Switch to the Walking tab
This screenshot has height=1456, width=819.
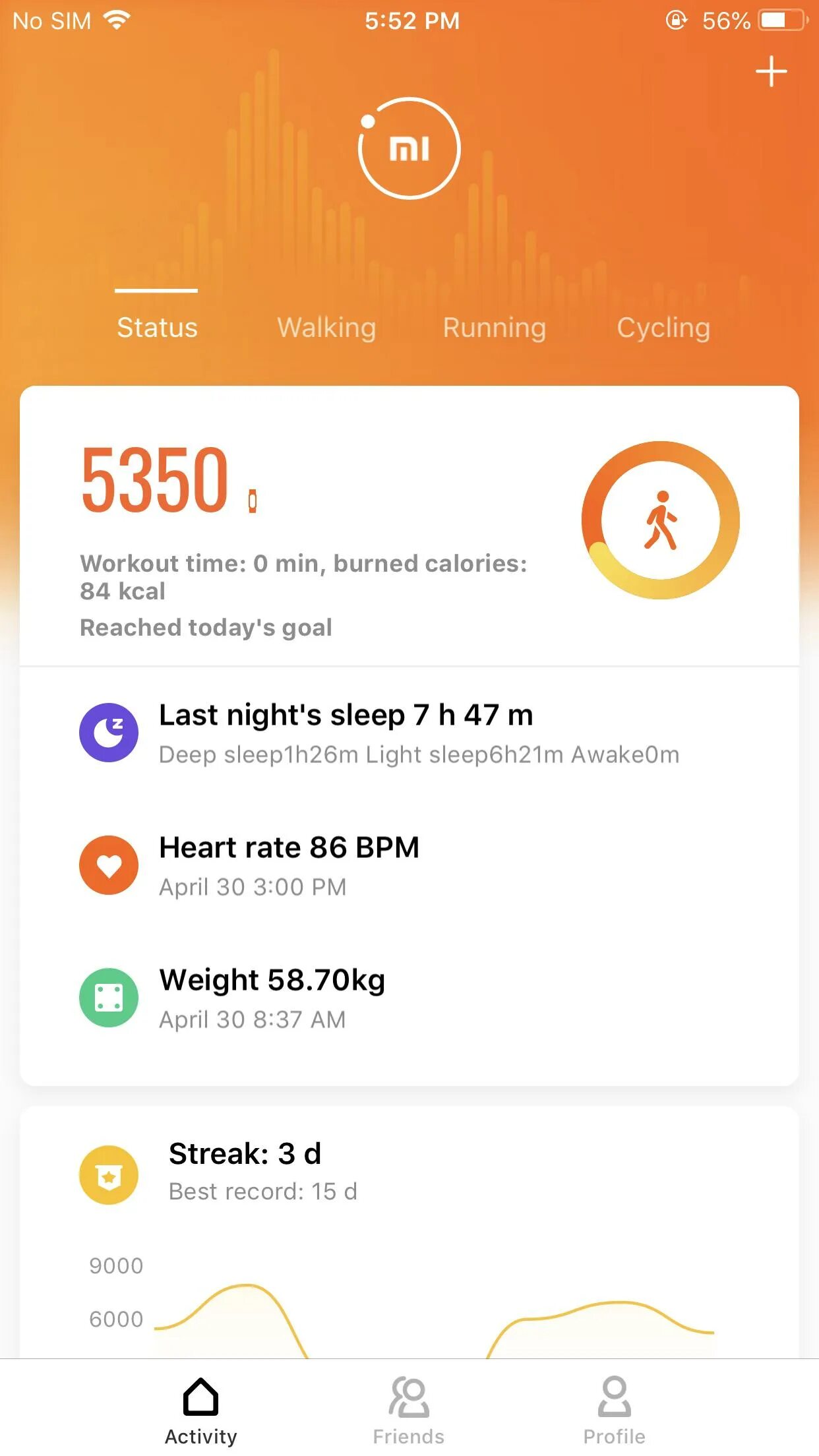pos(326,327)
